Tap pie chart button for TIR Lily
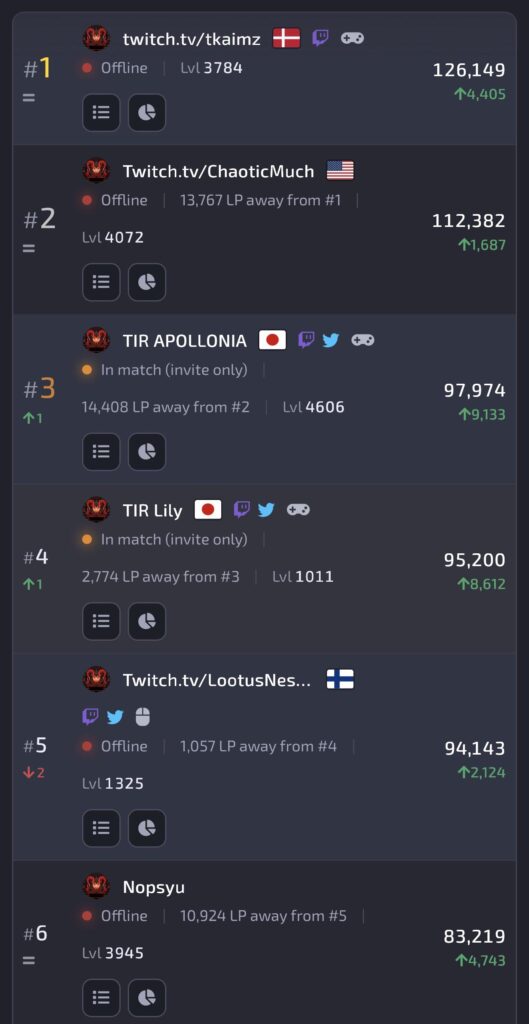 pos(147,621)
